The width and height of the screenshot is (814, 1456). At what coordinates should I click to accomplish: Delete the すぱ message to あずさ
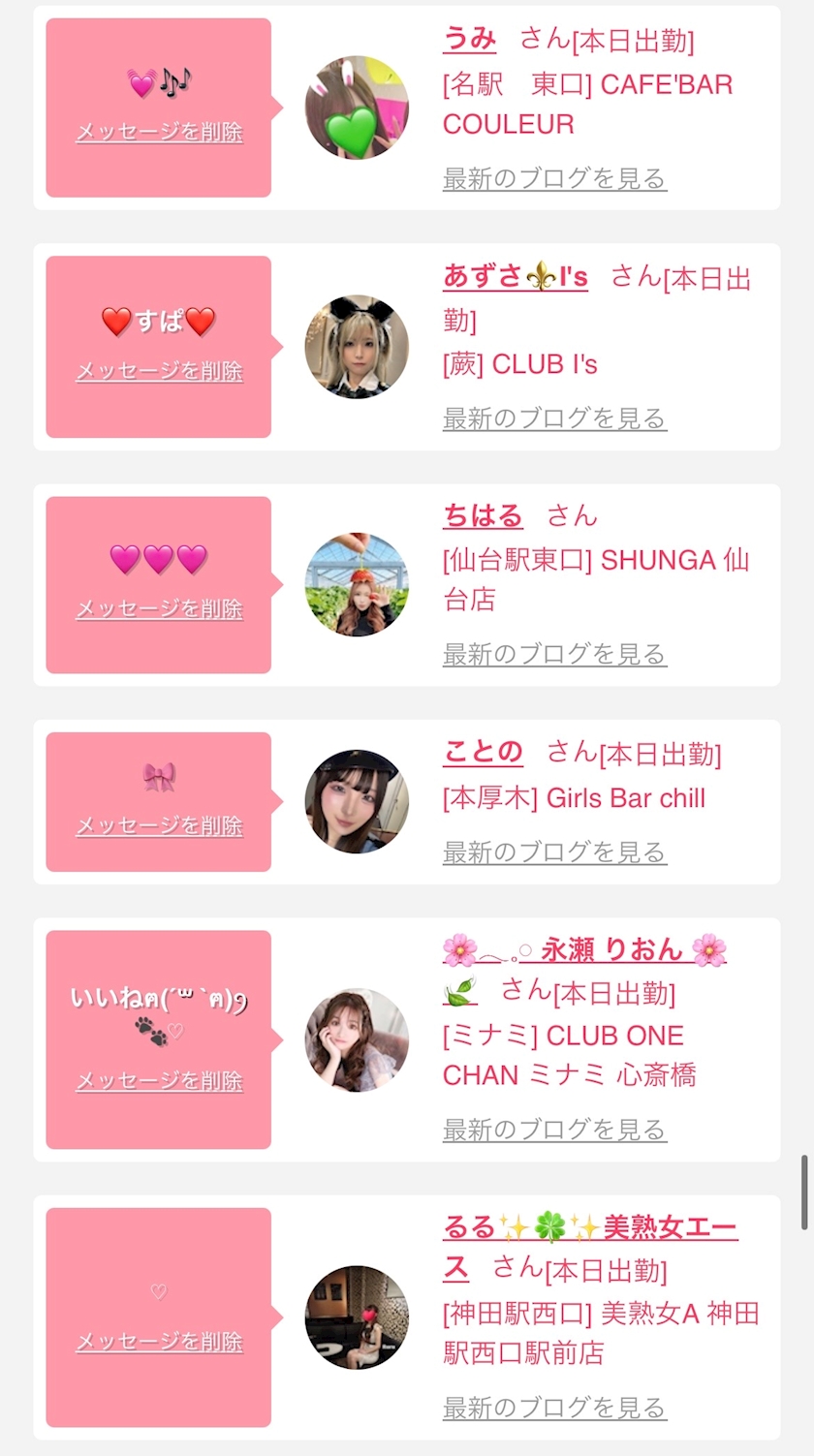[x=159, y=371]
